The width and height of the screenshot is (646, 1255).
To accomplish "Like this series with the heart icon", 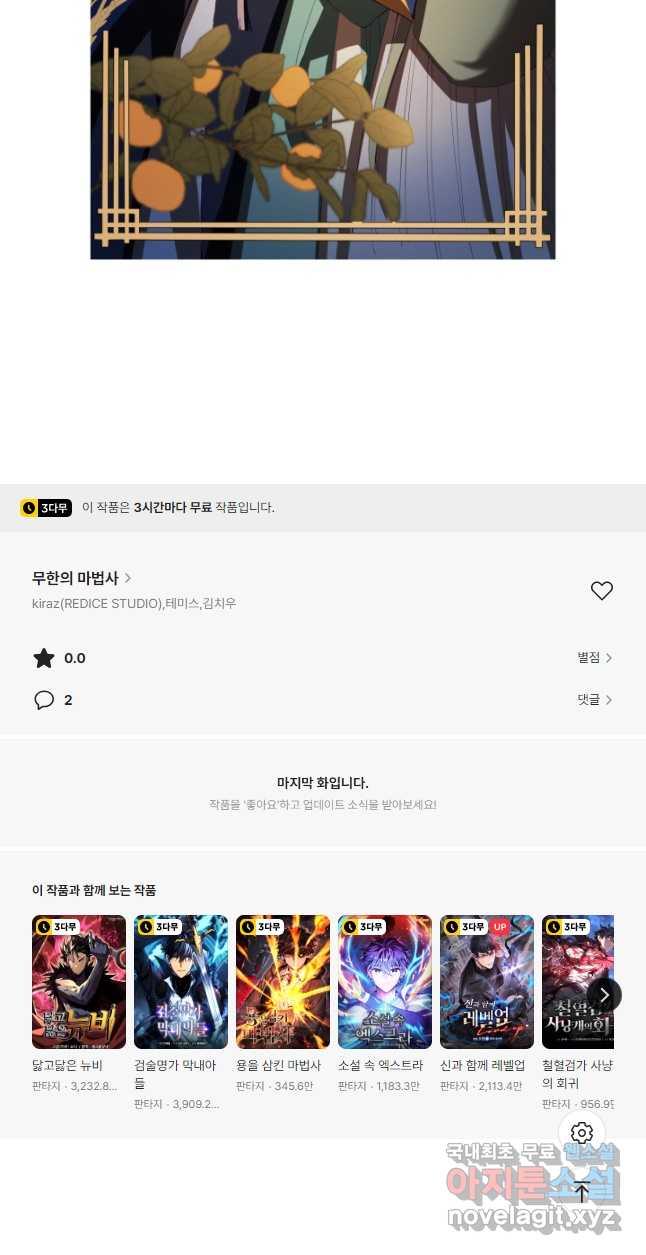I will (x=601, y=591).
